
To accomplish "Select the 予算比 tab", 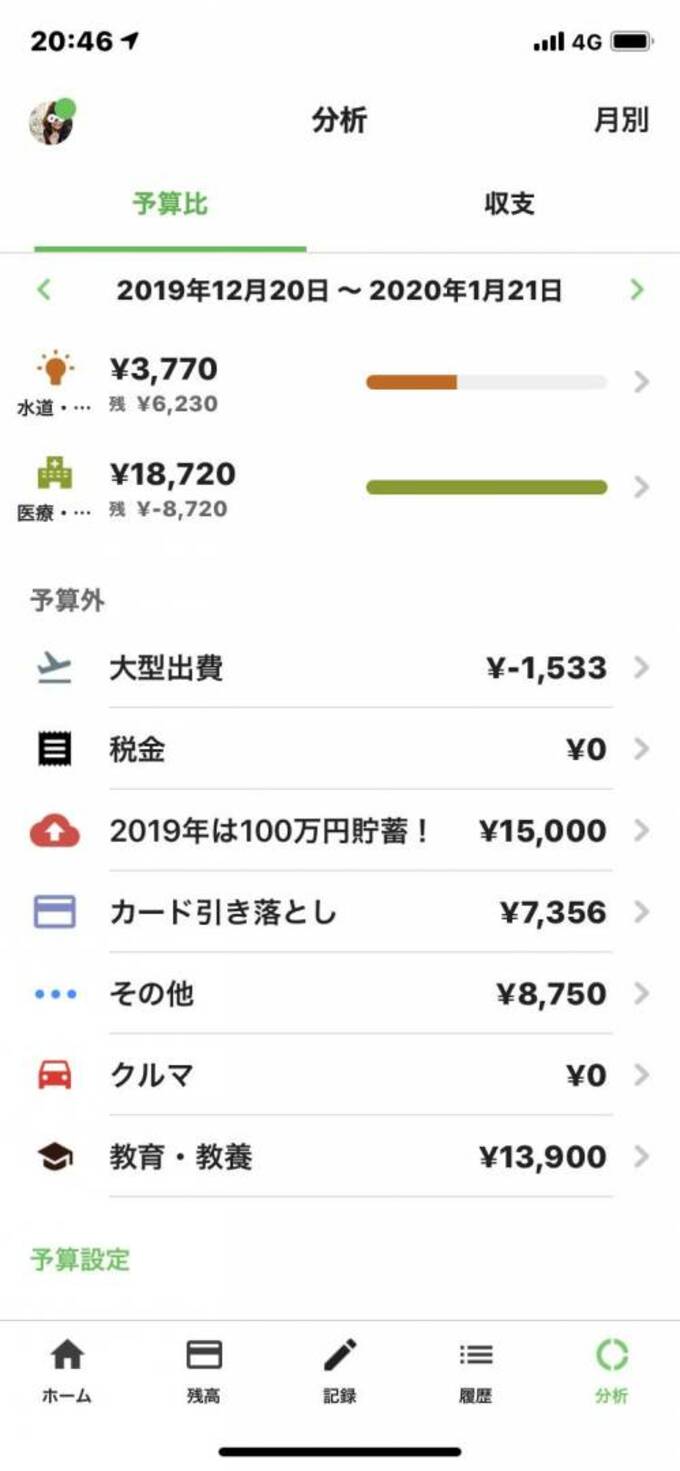I will pos(170,205).
